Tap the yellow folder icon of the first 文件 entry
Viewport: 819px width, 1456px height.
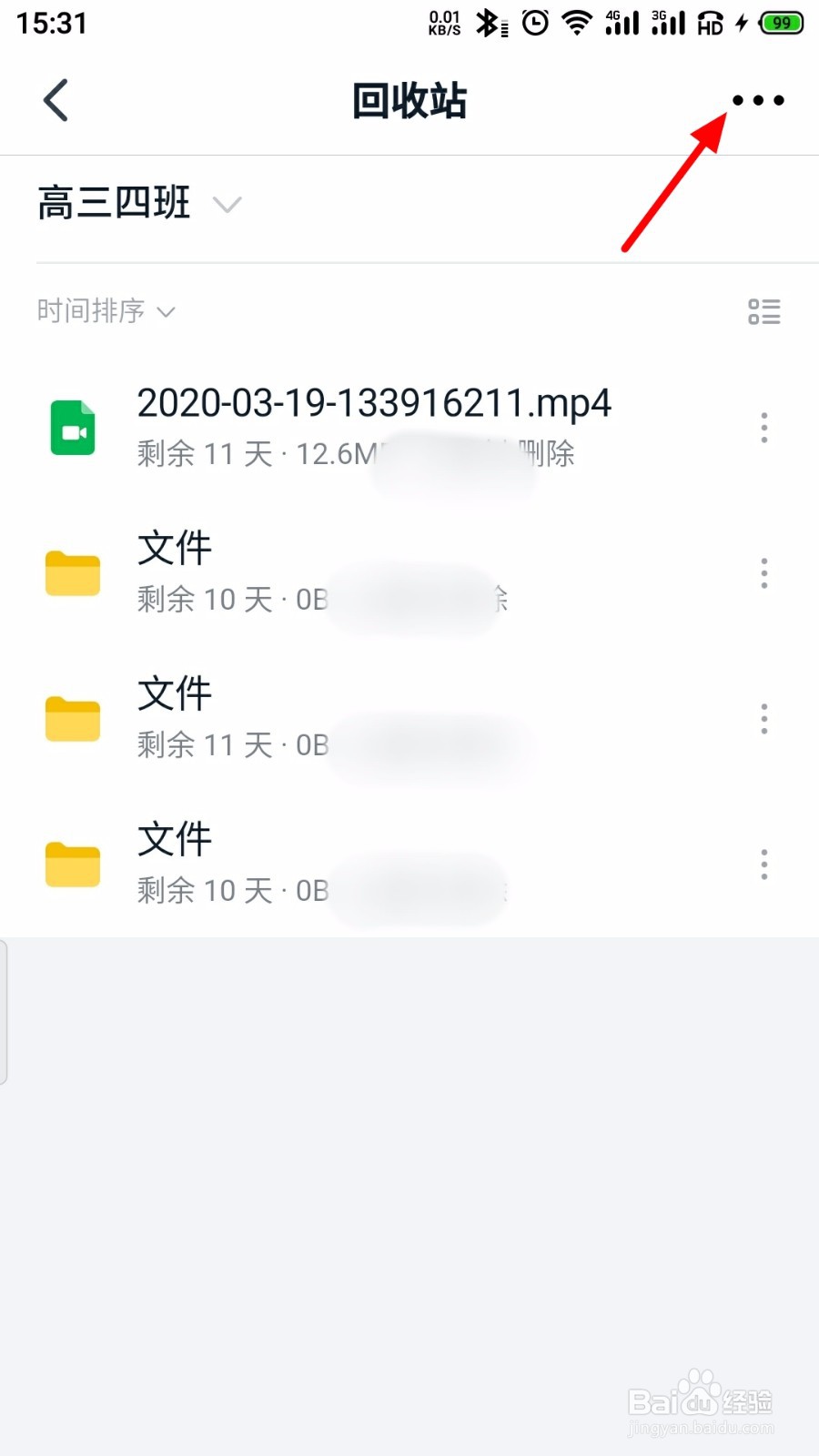point(72,571)
